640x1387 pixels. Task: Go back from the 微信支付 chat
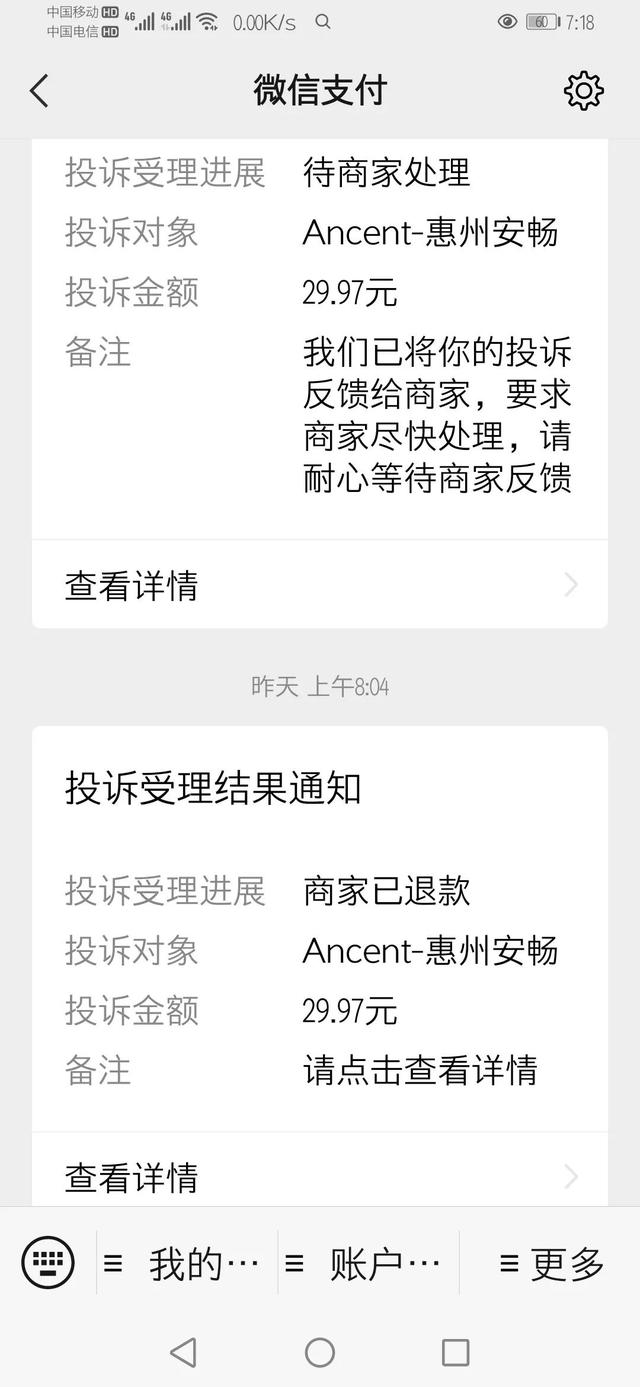point(39,91)
